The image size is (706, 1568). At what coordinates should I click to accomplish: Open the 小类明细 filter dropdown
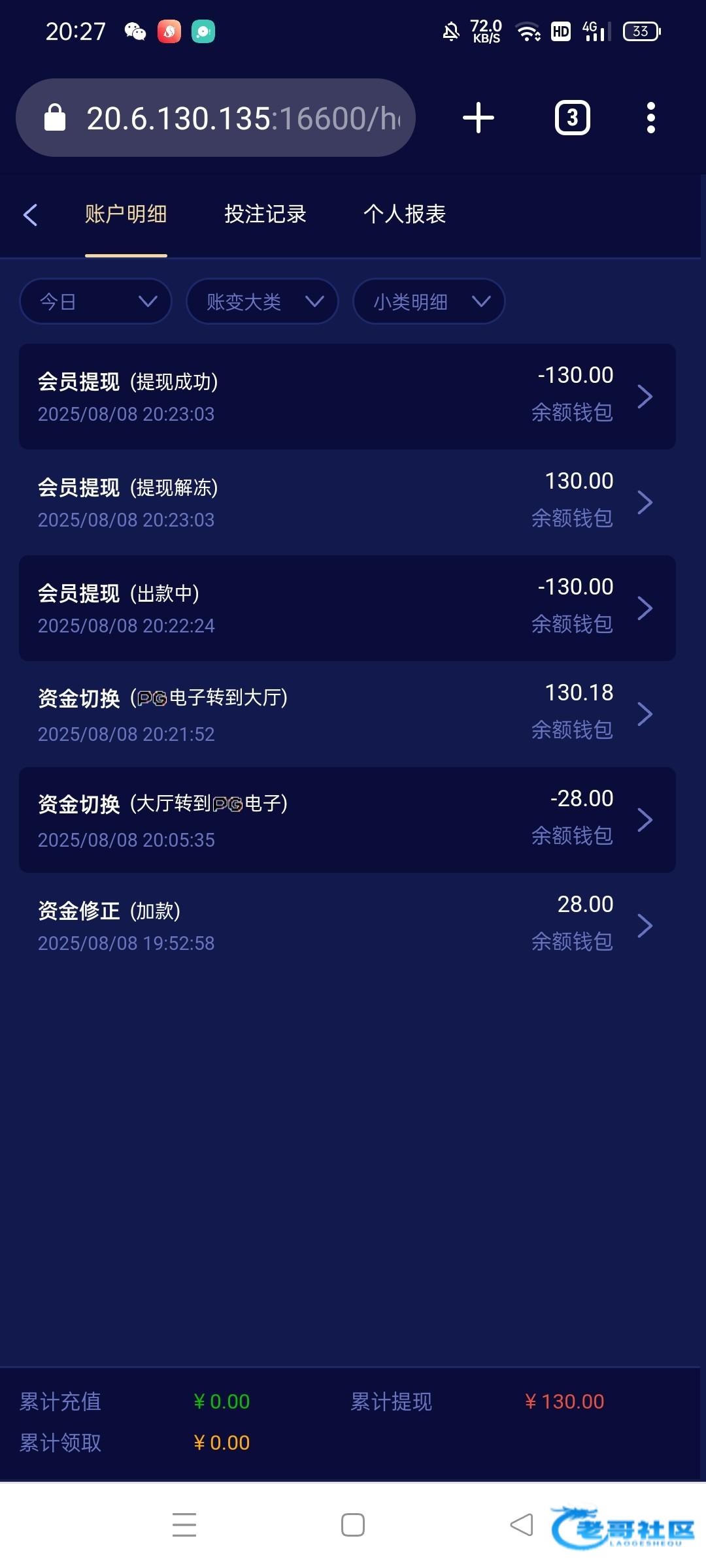click(x=429, y=301)
